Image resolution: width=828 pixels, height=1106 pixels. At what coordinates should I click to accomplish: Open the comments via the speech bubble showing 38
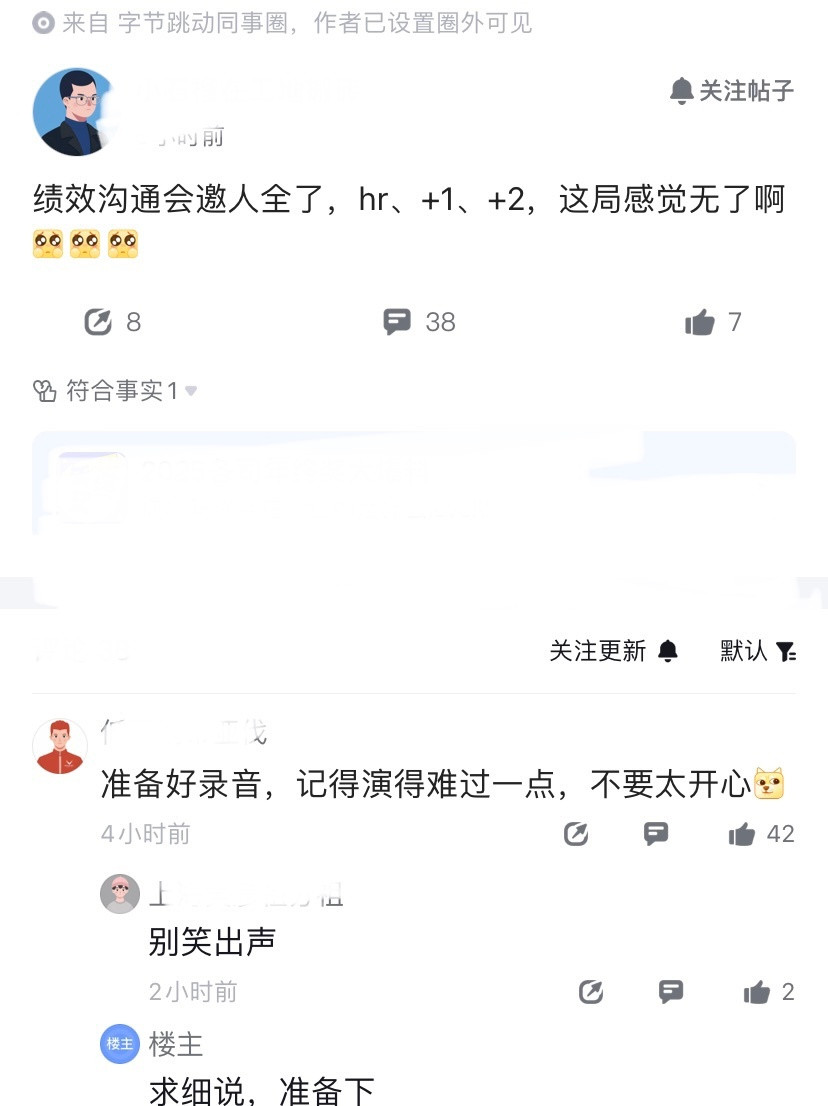tap(398, 321)
